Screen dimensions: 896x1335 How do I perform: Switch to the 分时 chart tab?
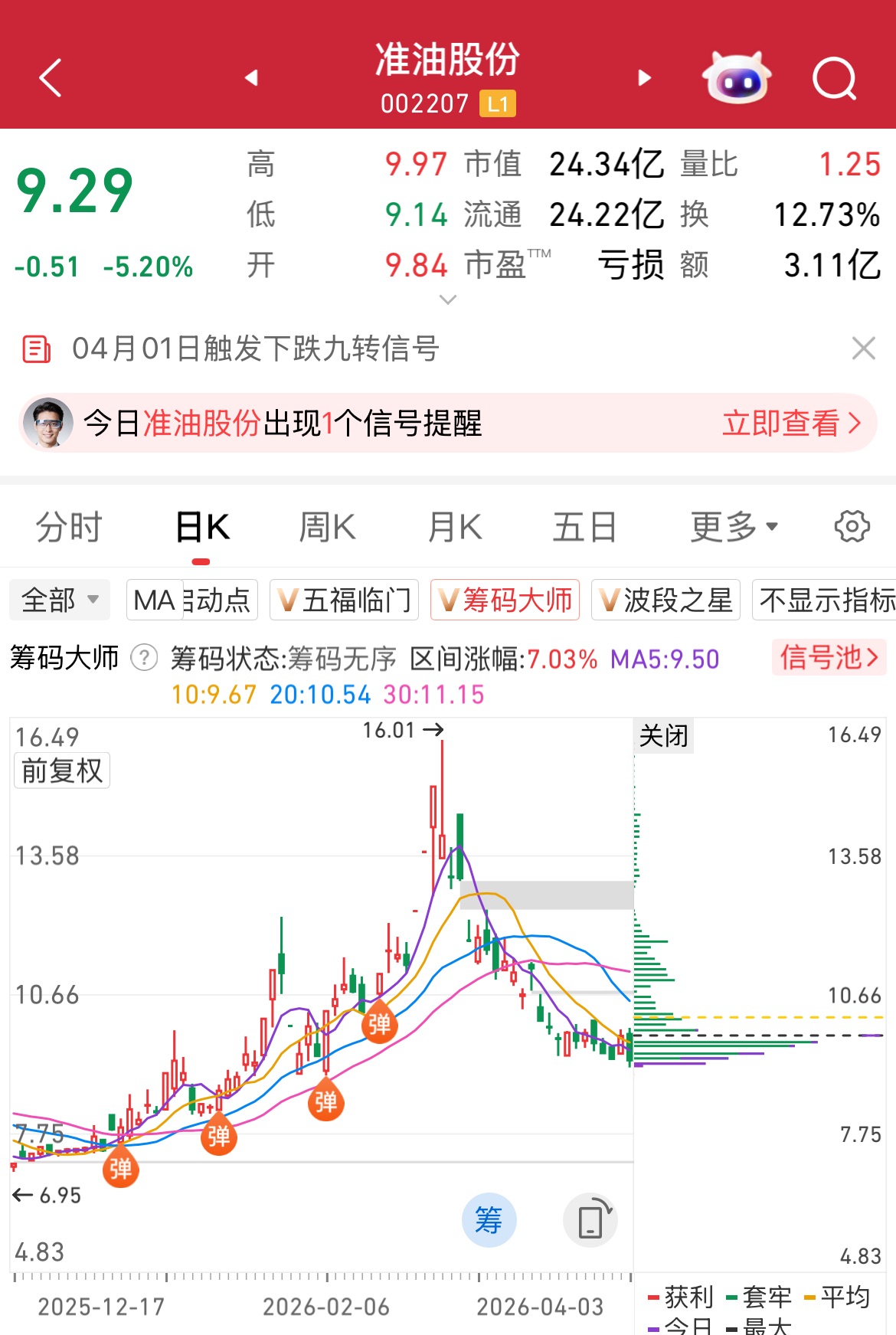[x=69, y=527]
